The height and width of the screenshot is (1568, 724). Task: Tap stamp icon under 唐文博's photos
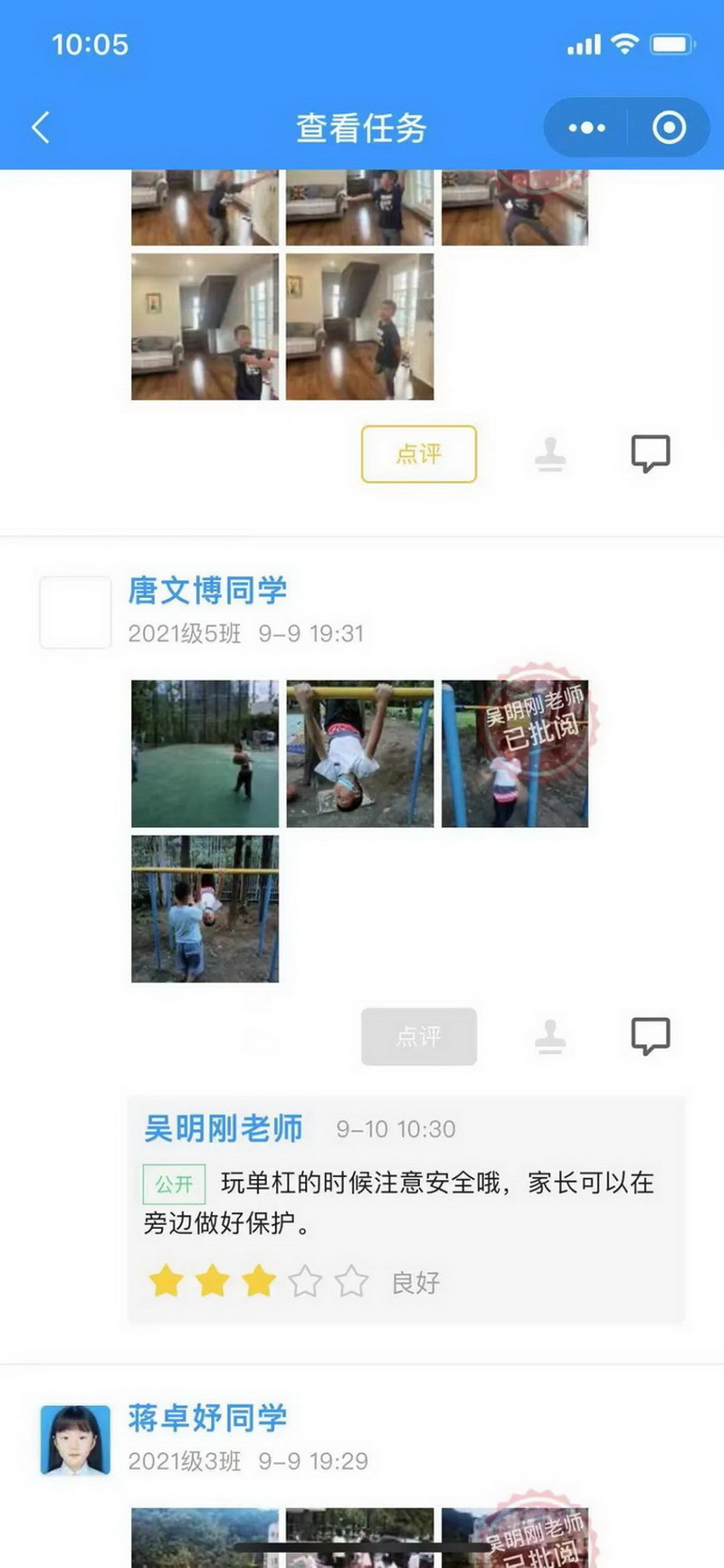pos(549,1036)
